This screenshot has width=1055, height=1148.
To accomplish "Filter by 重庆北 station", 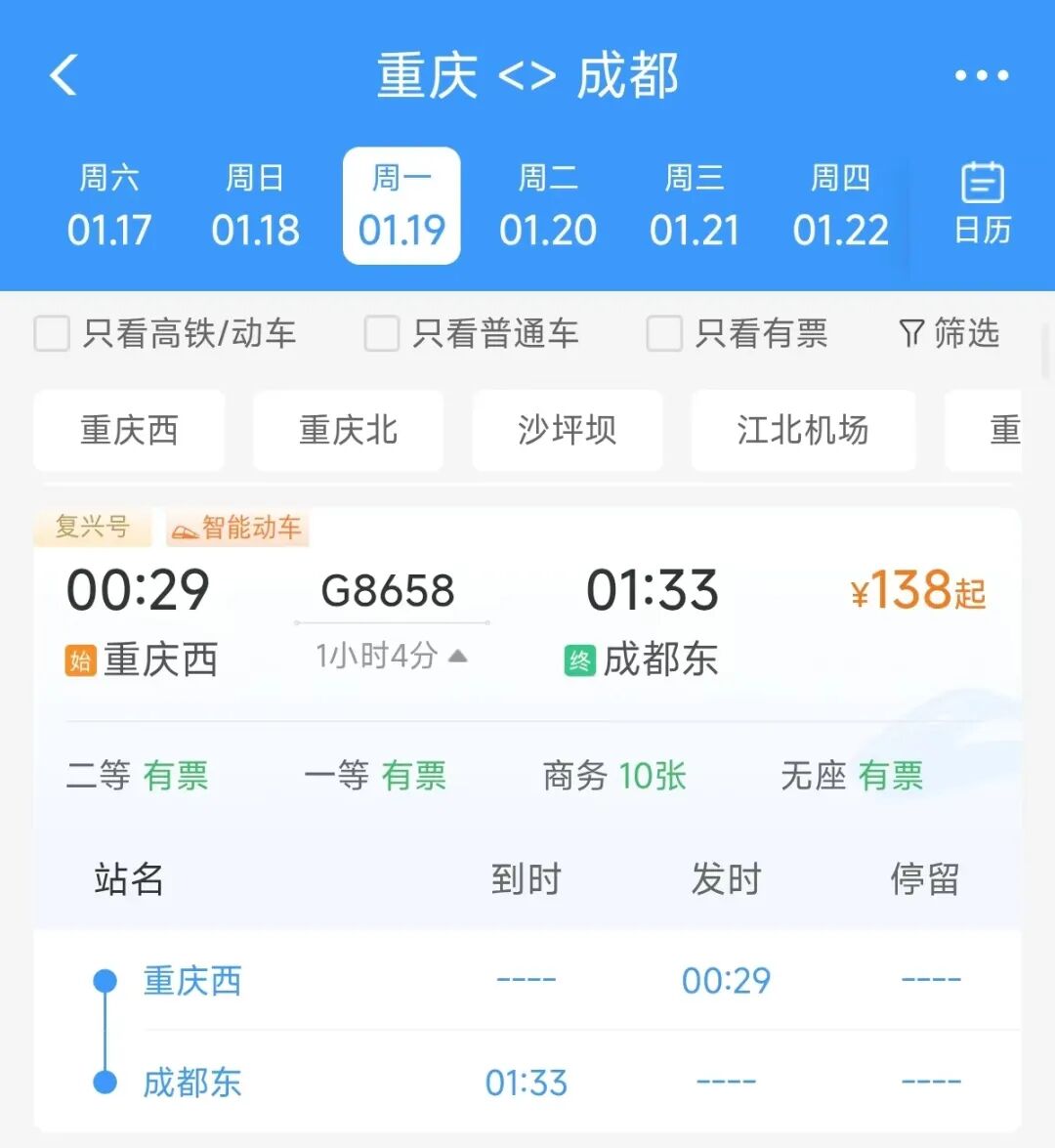I will [348, 430].
